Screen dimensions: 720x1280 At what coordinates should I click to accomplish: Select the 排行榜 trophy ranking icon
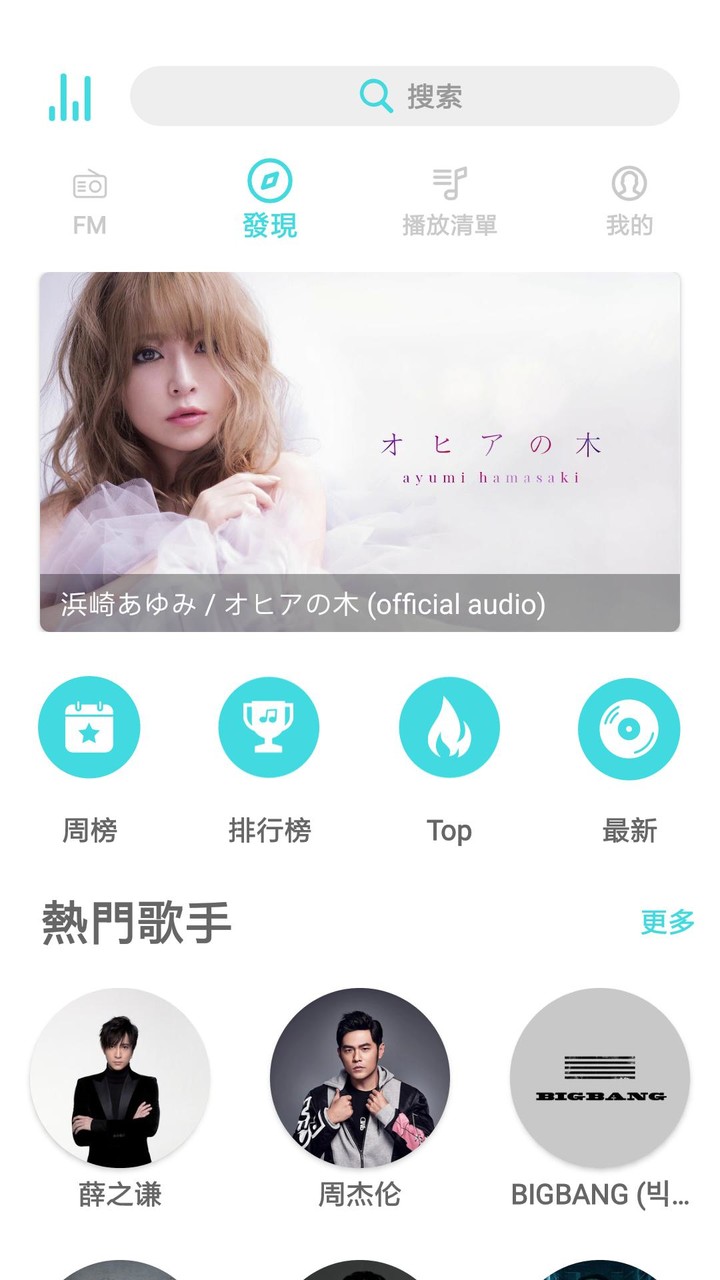point(269,727)
